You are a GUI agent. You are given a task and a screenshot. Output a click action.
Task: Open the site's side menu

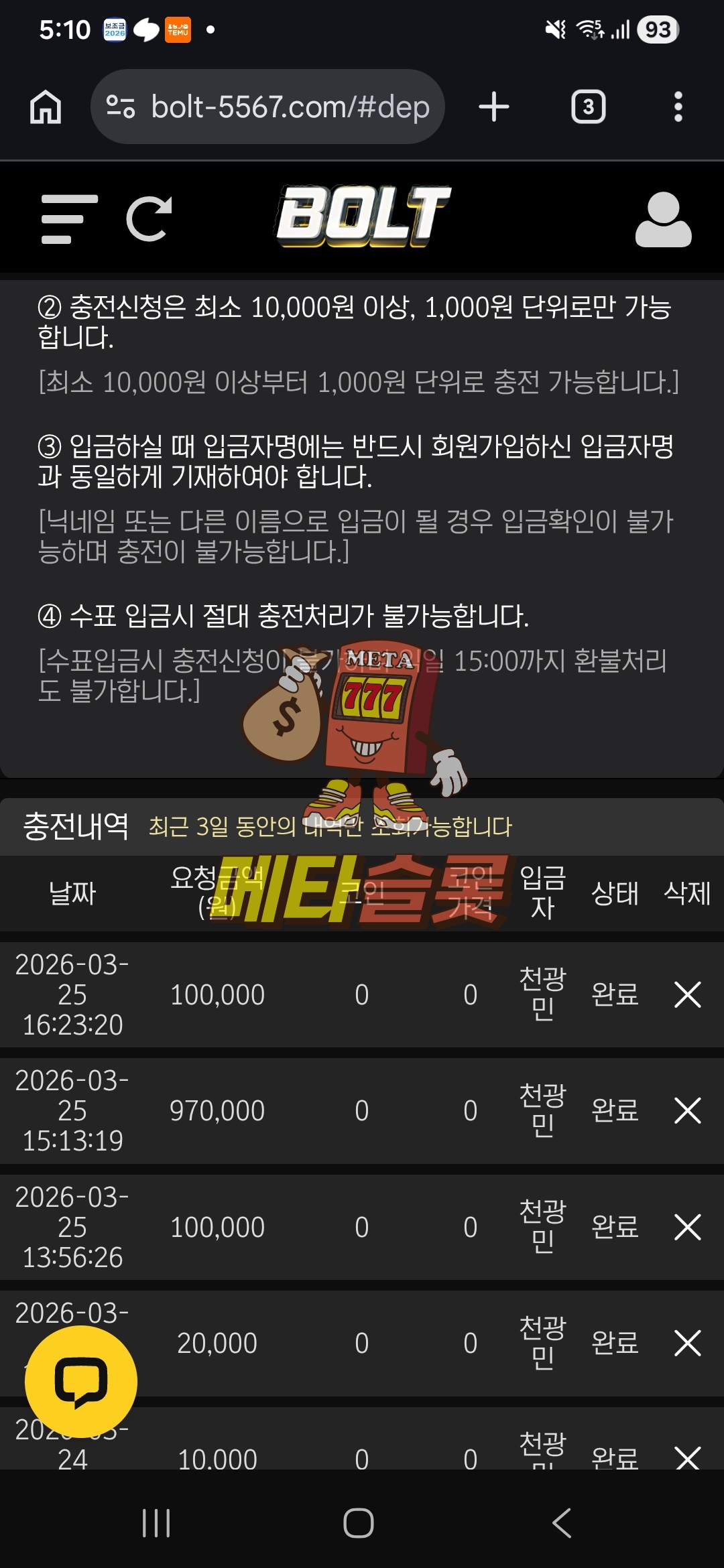[69, 219]
